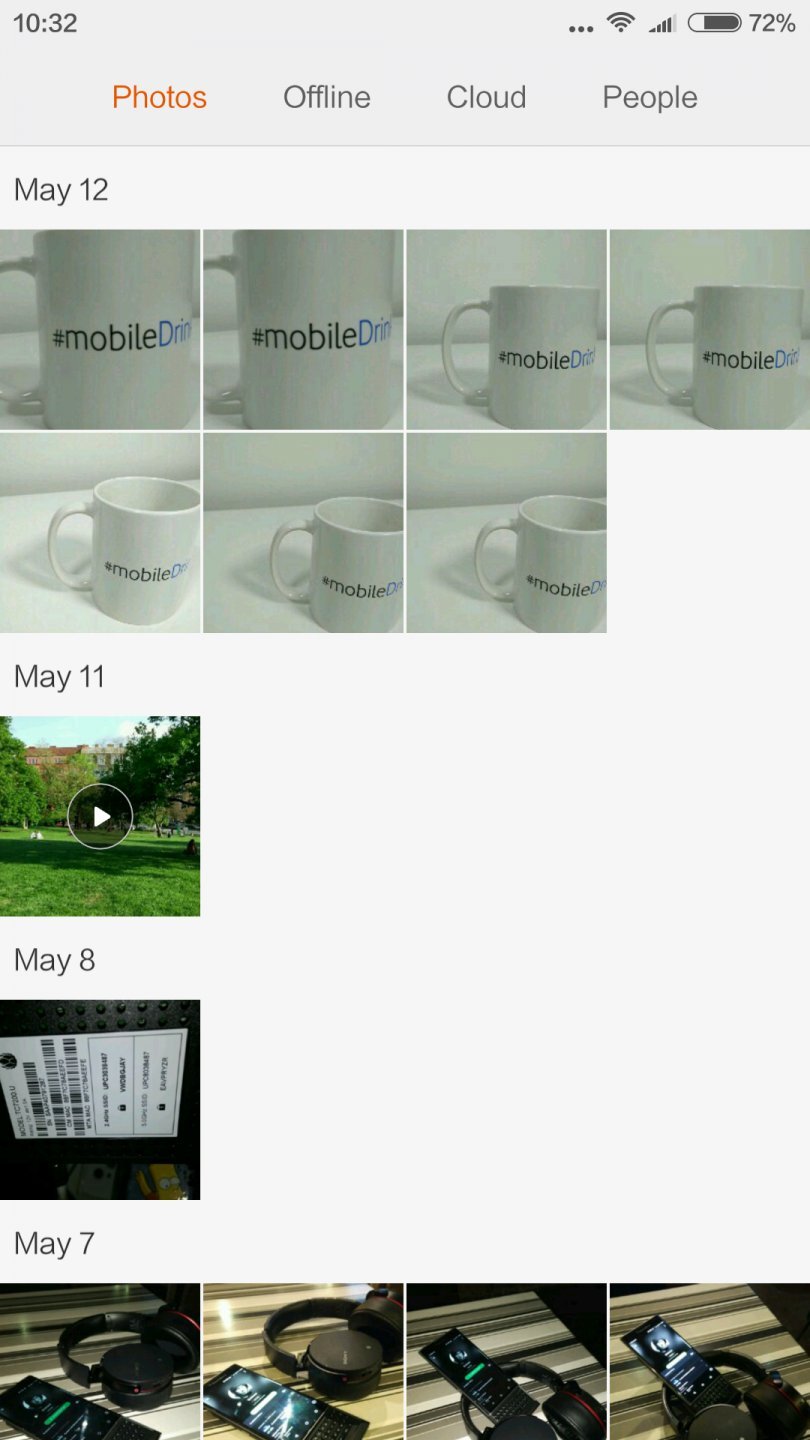Screen dimensions: 810x1440
Task: Open the third May 7 headphones photo
Action: pos(506,1360)
